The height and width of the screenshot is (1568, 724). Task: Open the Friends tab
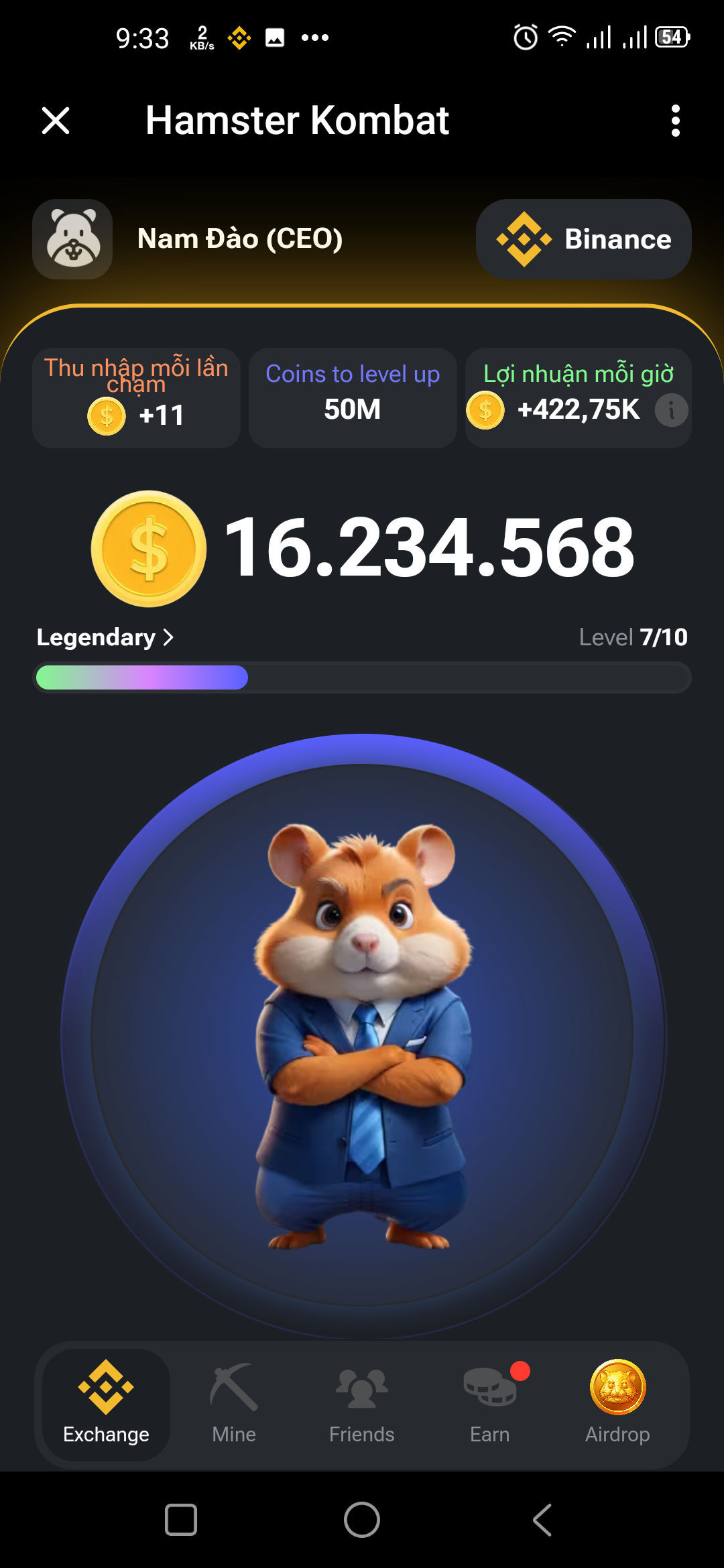pos(362,1404)
